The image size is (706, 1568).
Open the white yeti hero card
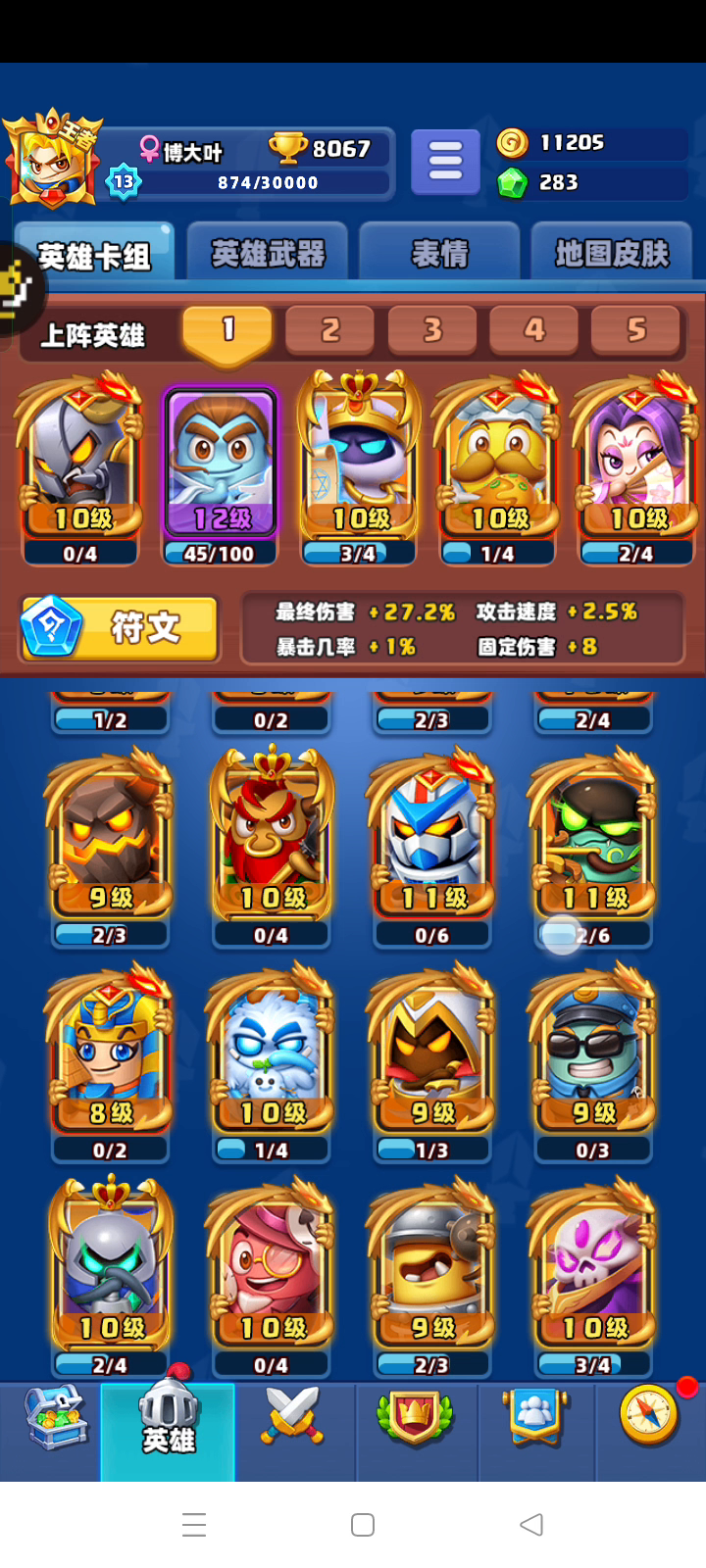pyautogui.click(x=271, y=1062)
